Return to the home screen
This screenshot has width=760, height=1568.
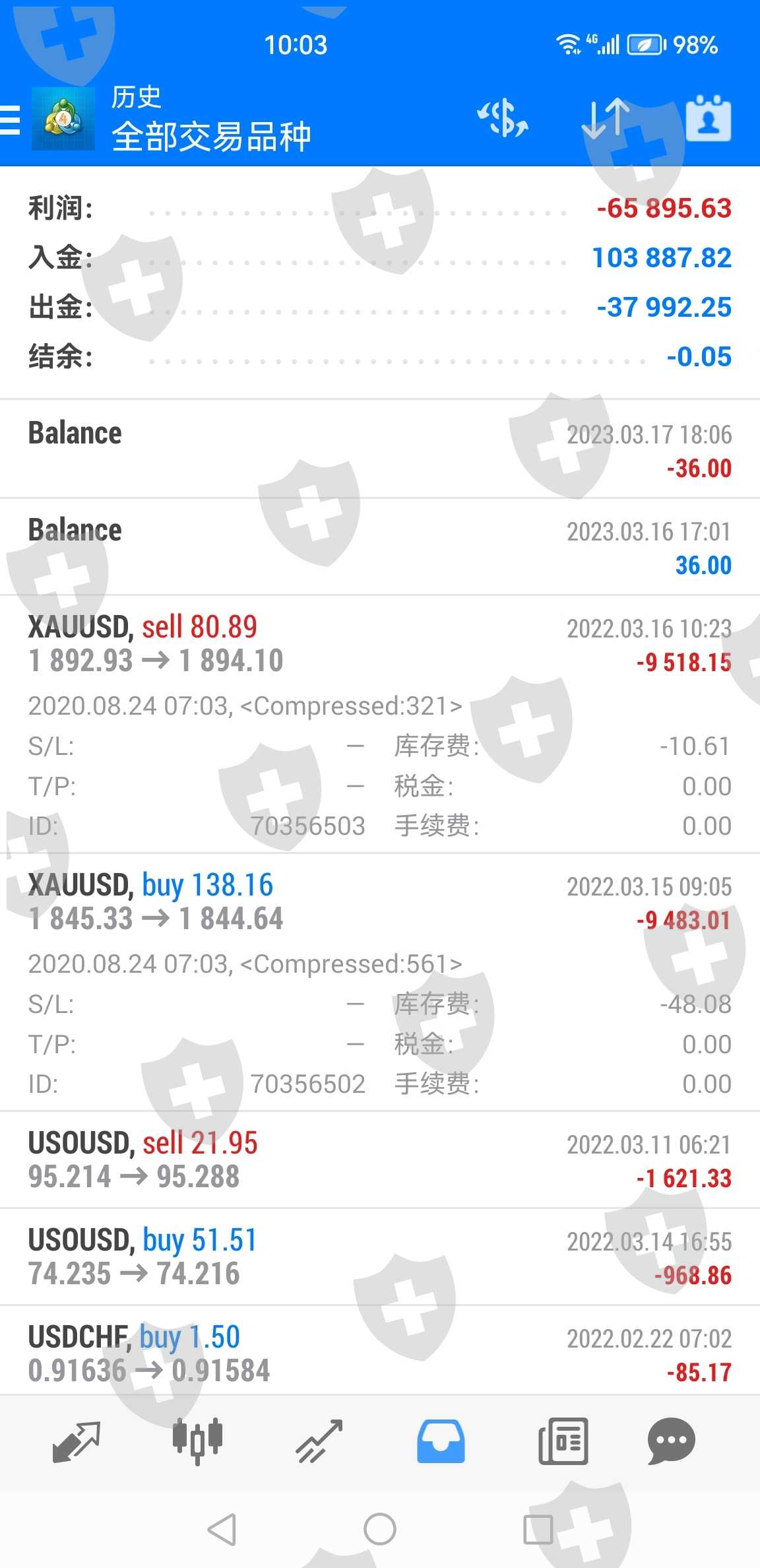[x=380, y=1529]
